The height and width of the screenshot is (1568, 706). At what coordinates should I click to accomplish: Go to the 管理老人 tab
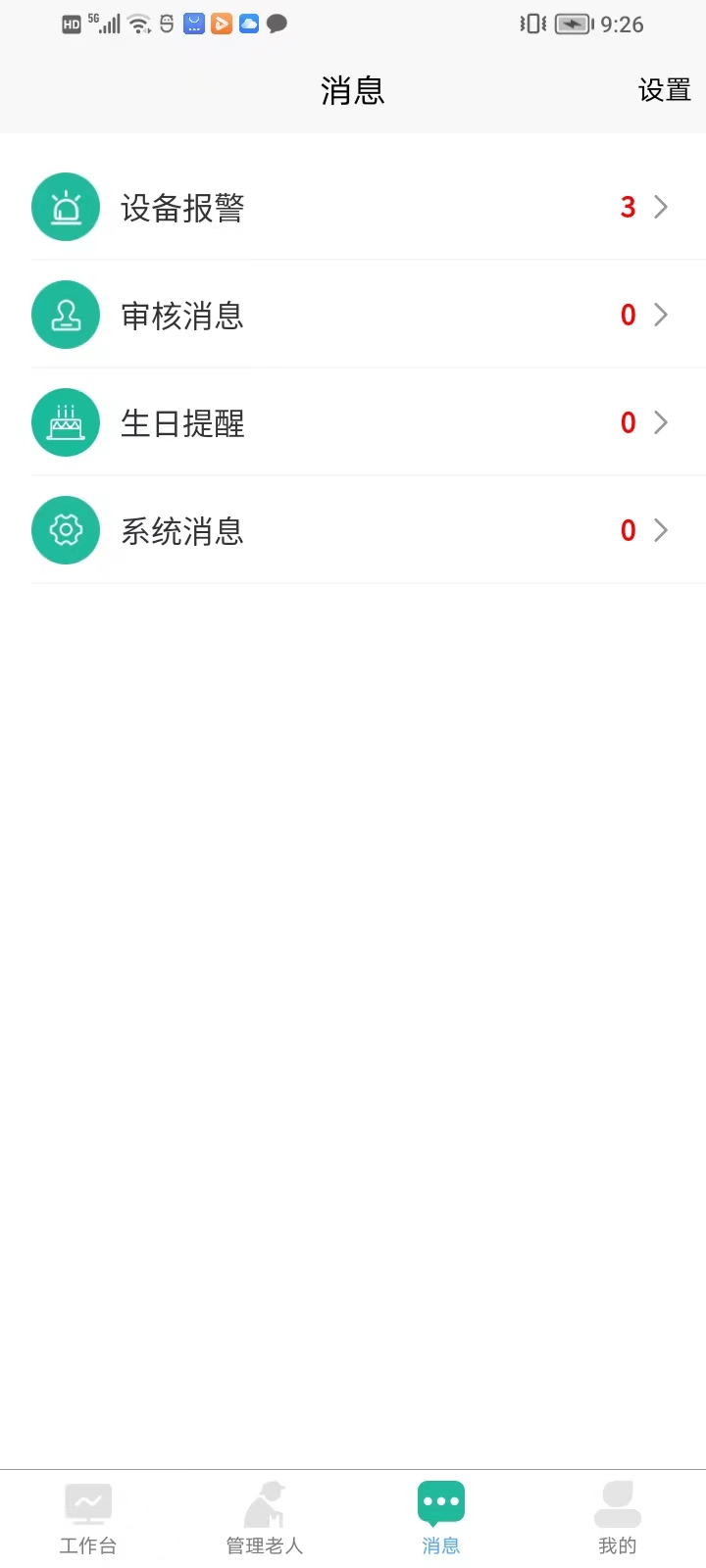tap(265, 1519)
